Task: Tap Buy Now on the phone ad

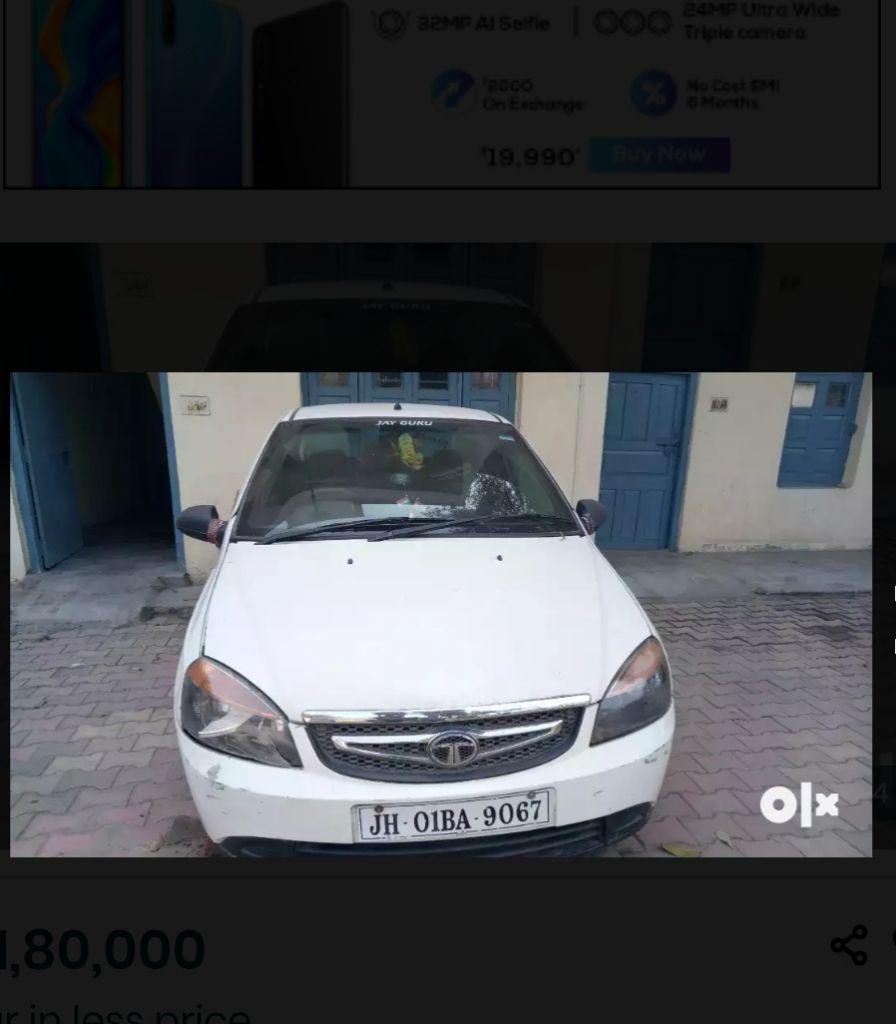Action: (659, 155)
